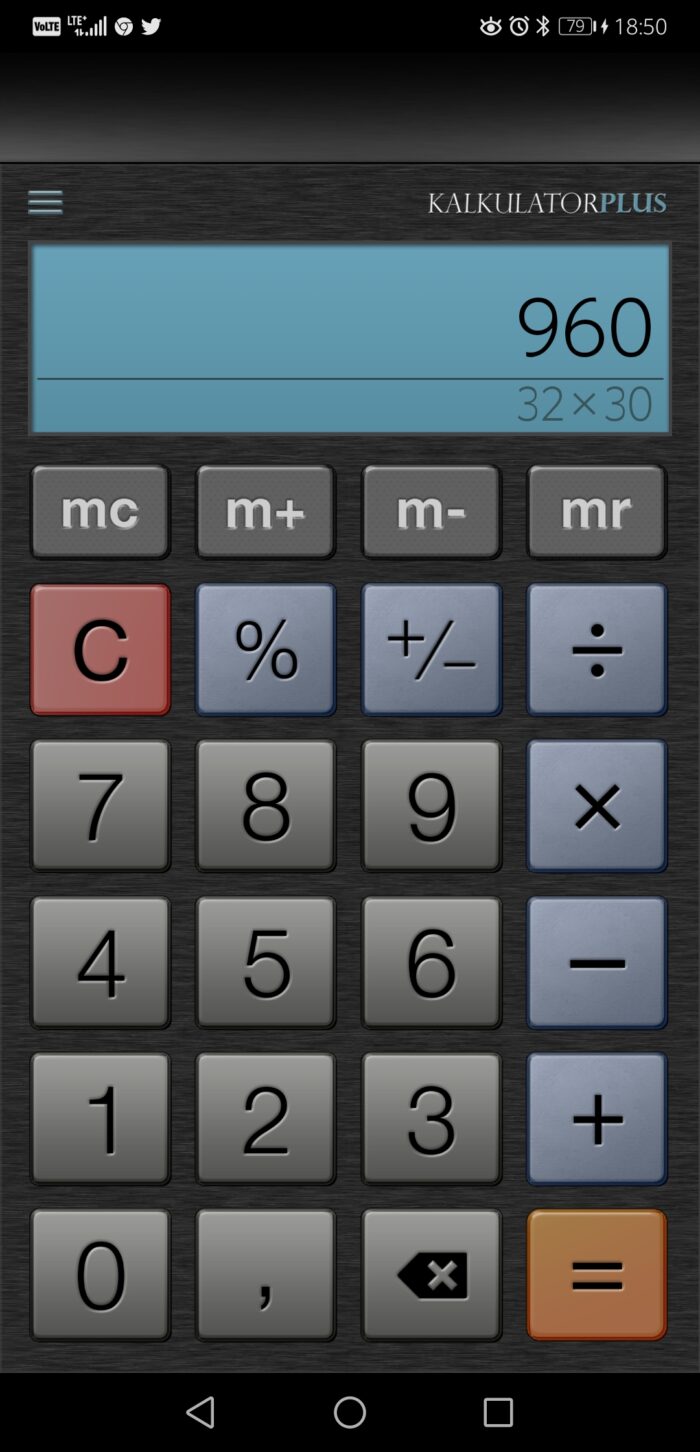
Task: Enter the digit 7
Action: 100,806
